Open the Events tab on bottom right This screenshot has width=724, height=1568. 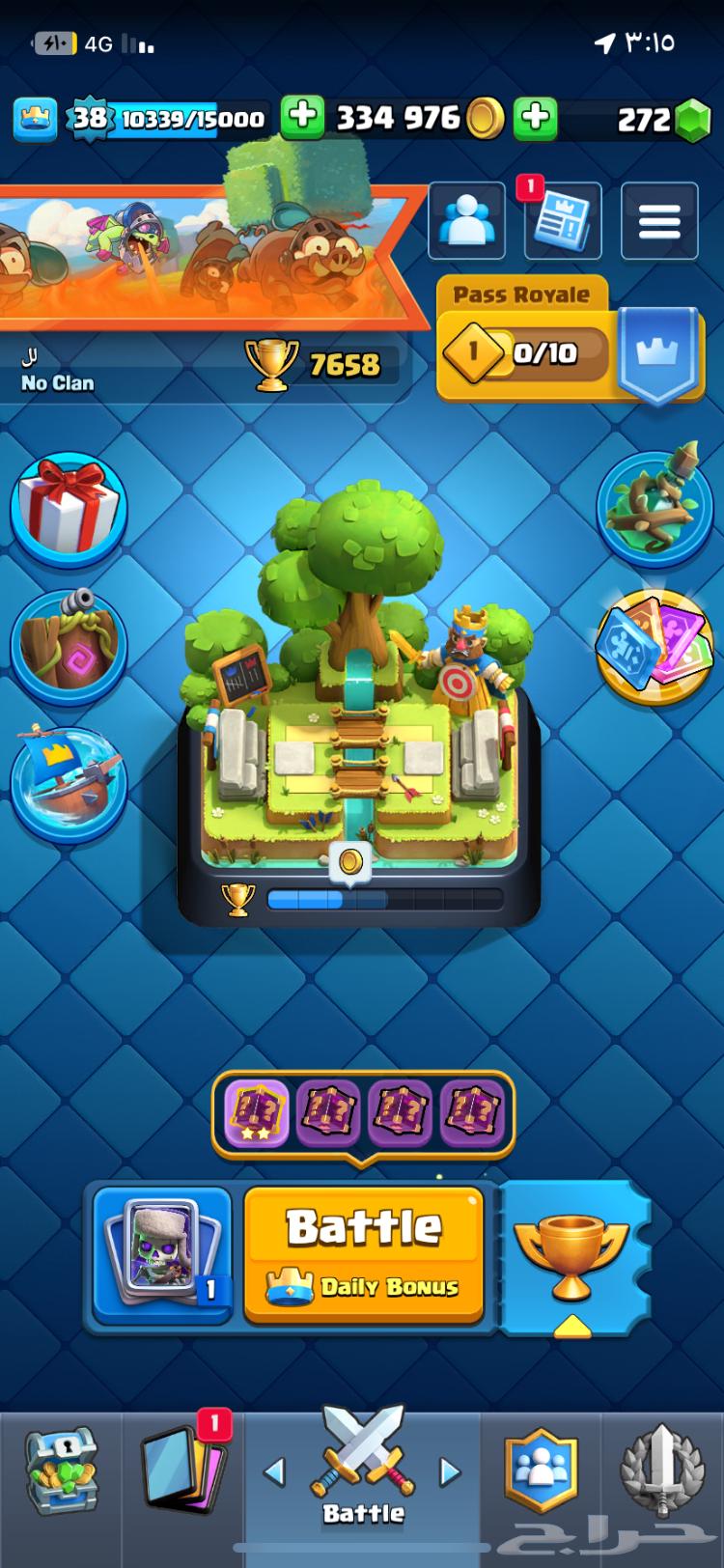661,1468
